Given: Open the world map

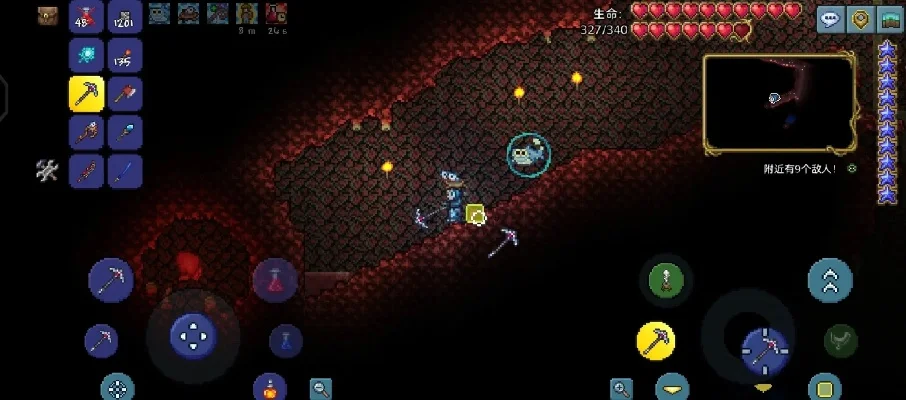Looking at the screenshot, I should tap(889, 18).
